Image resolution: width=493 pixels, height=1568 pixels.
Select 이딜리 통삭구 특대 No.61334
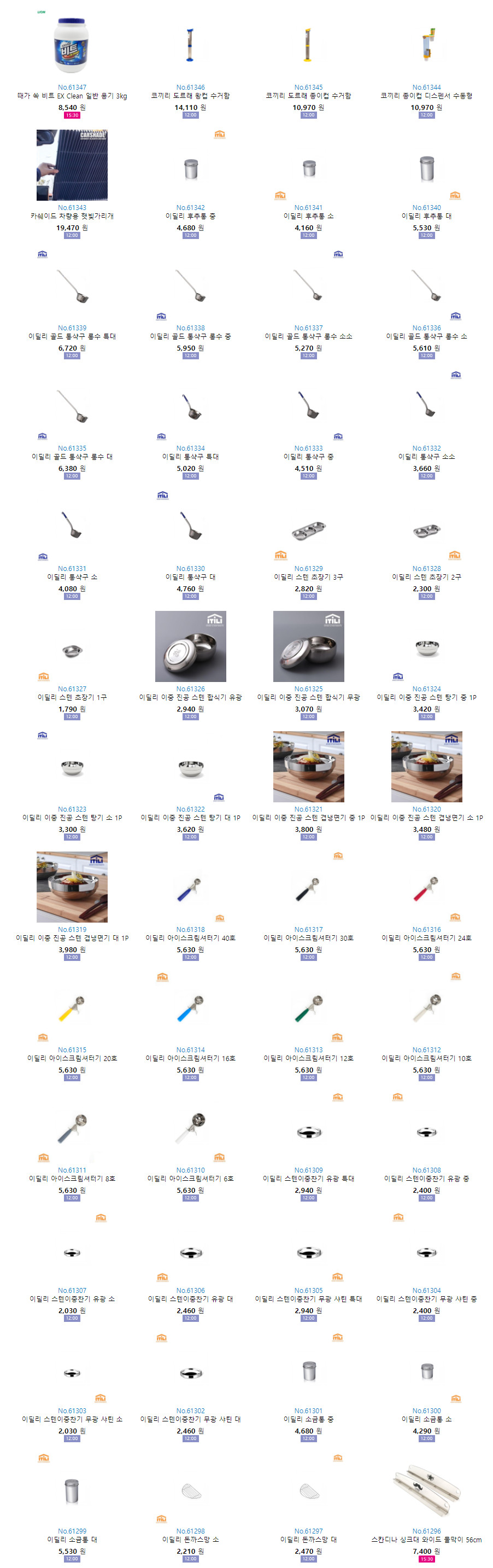190,457
